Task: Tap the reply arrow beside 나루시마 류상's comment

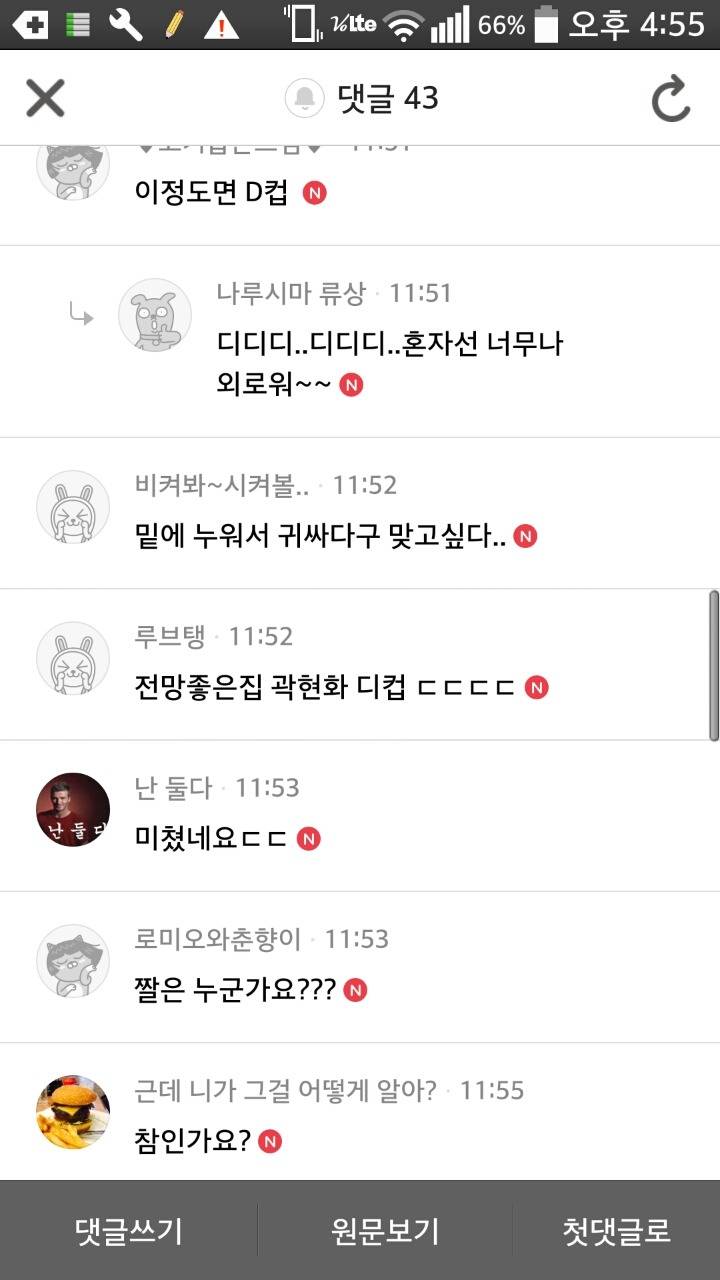Action: 83,313
